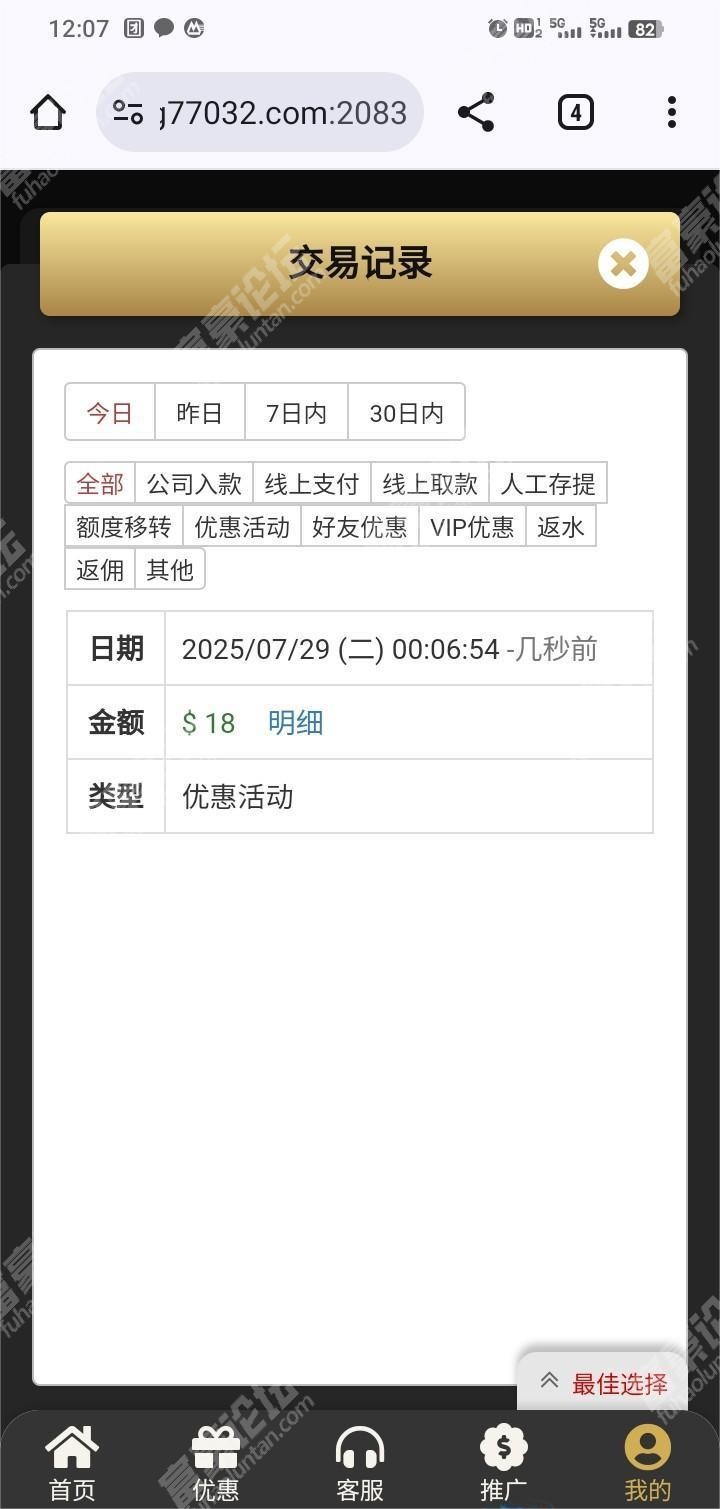Share this page

tap(476, 112)
